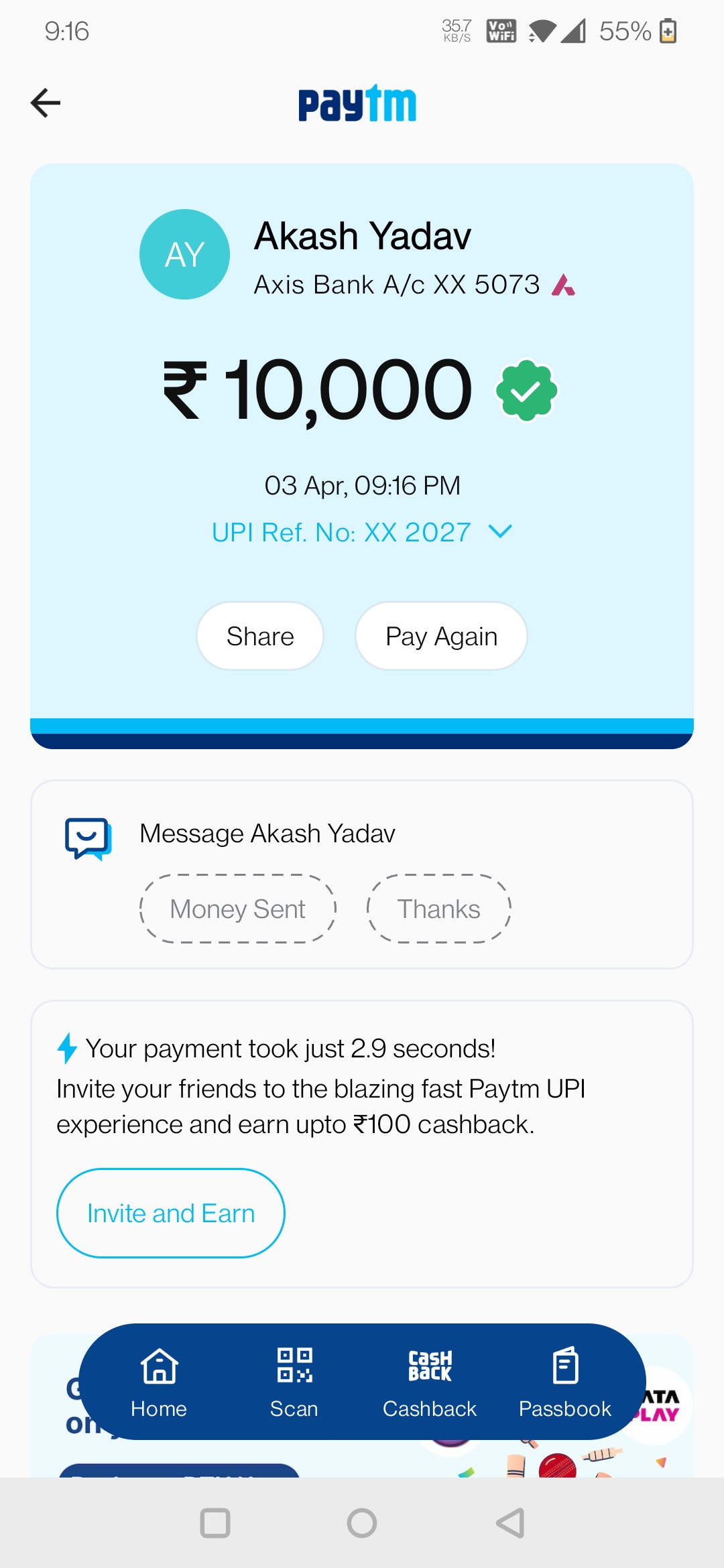The height and width of the screenshot is (1568, 724).
Task: Go to the phone's home screen
Action: click(362, 1523)
